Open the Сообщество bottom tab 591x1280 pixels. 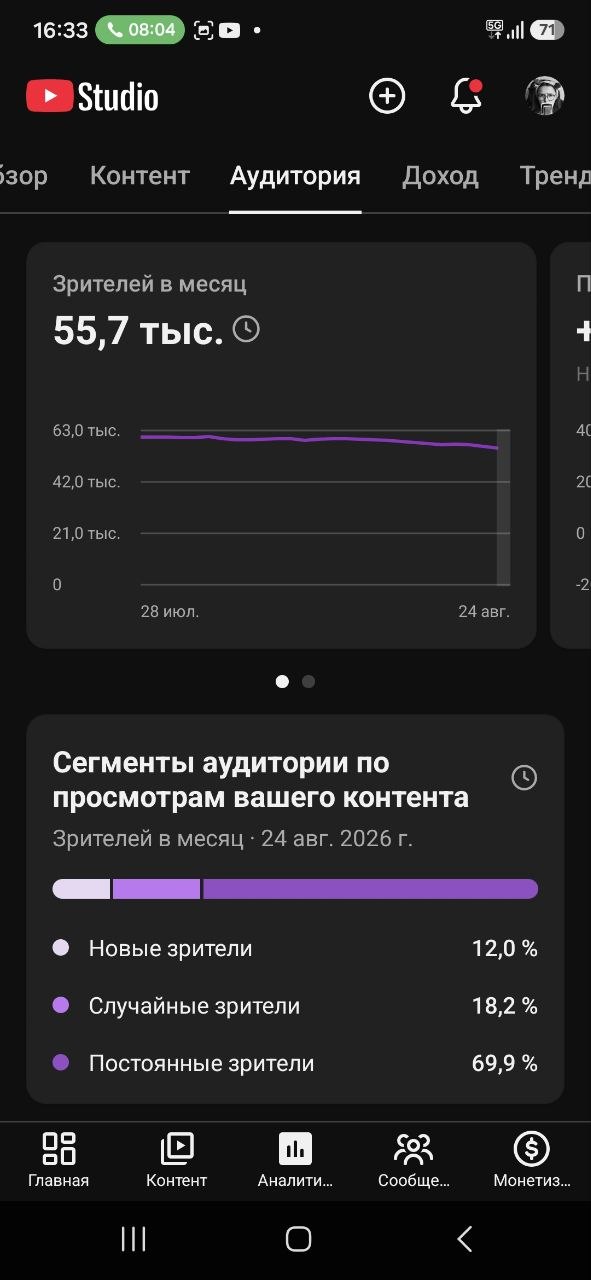413,1160
